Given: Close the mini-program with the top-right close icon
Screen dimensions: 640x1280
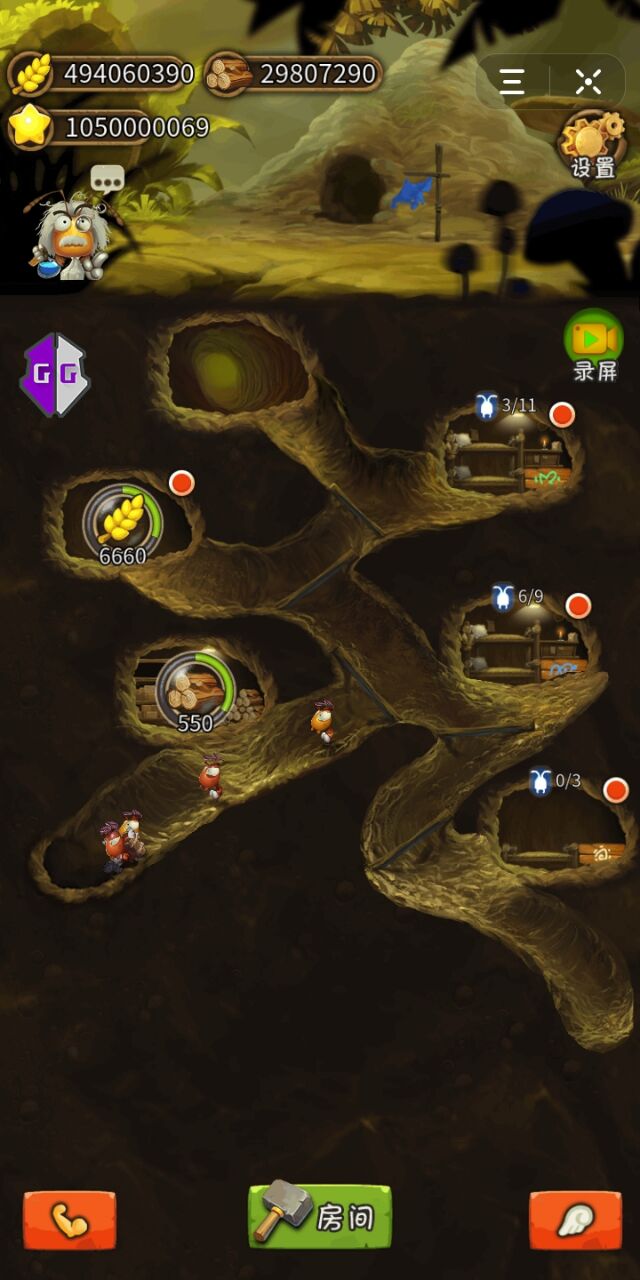Looking at the screenshot, I should (x=588, y=82).
